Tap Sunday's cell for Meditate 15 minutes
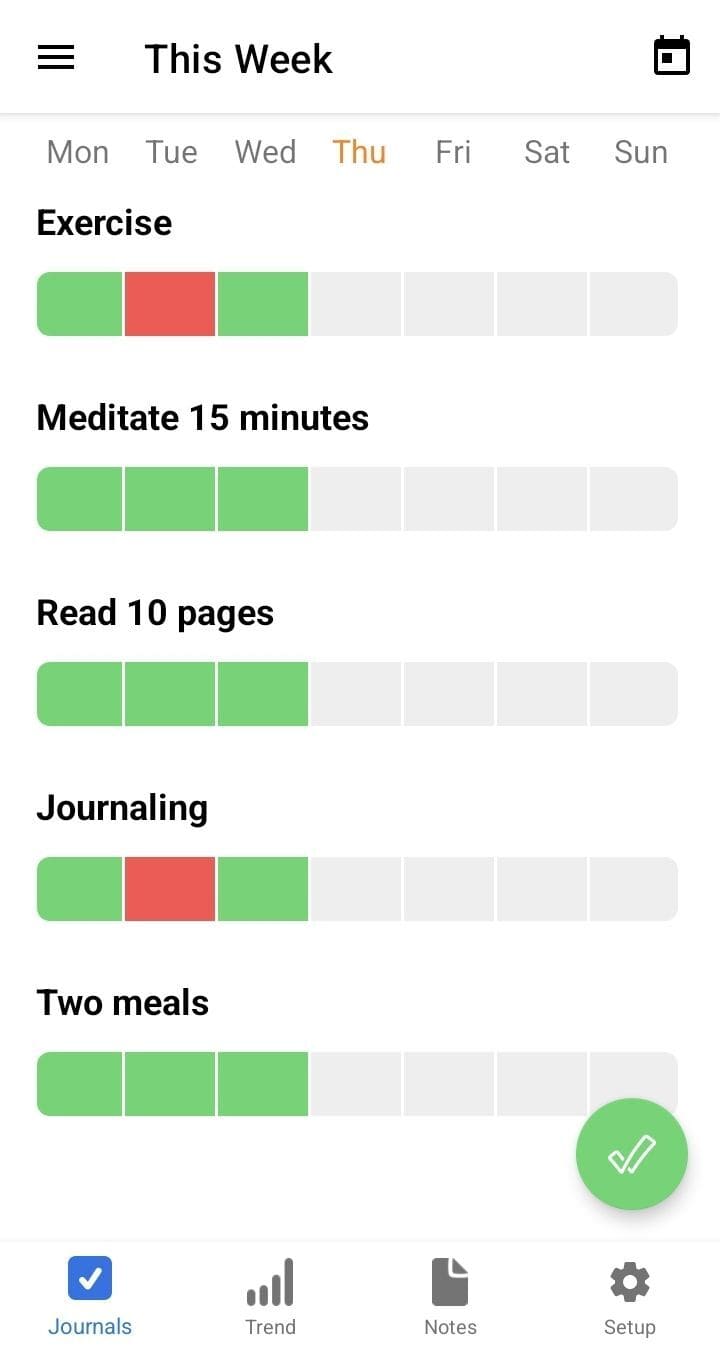This screenshot has width=720, height=1351. tap(633, 499)
